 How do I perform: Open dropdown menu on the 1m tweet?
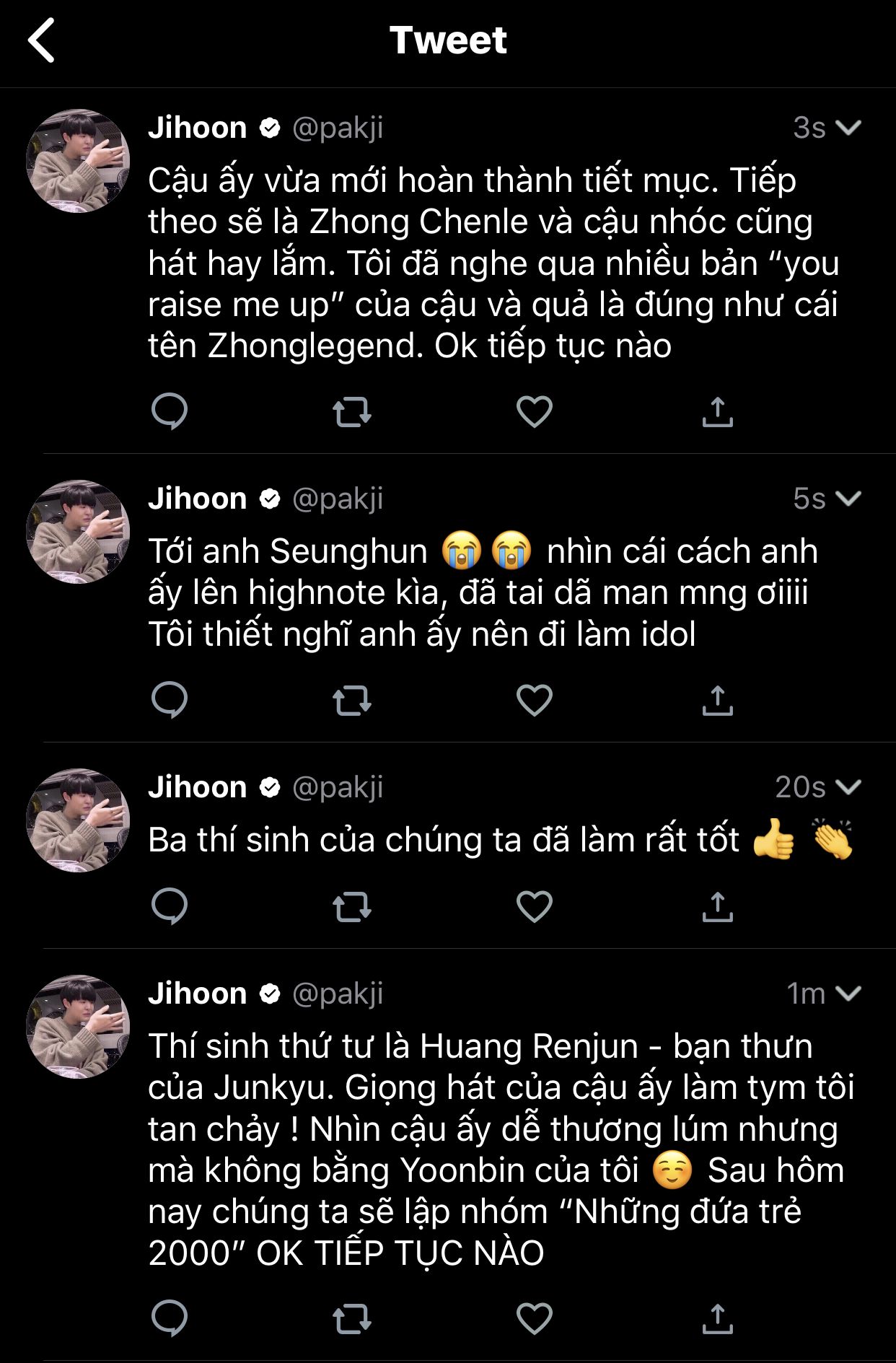pyautogui.click(x=848, y=994)
